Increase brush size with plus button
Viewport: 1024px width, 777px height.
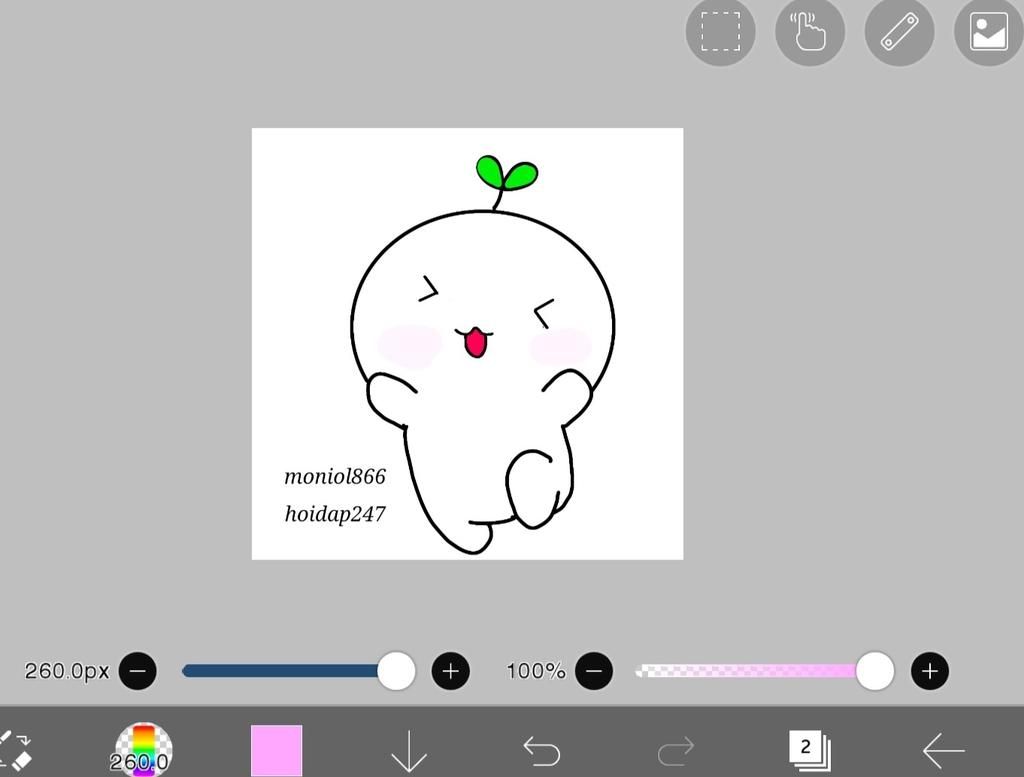pos(450,670)
